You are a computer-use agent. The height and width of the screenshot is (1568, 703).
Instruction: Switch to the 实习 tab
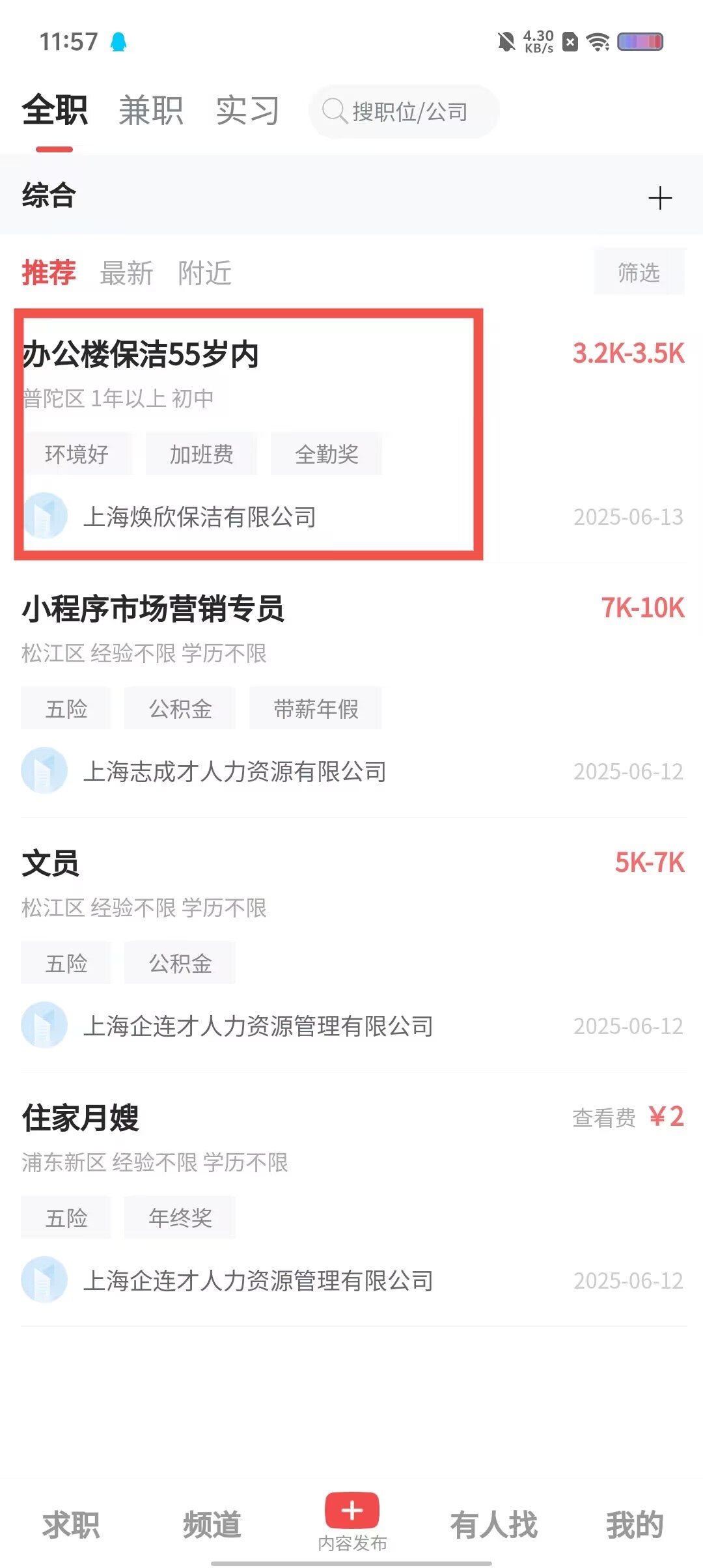pos(247,110)
